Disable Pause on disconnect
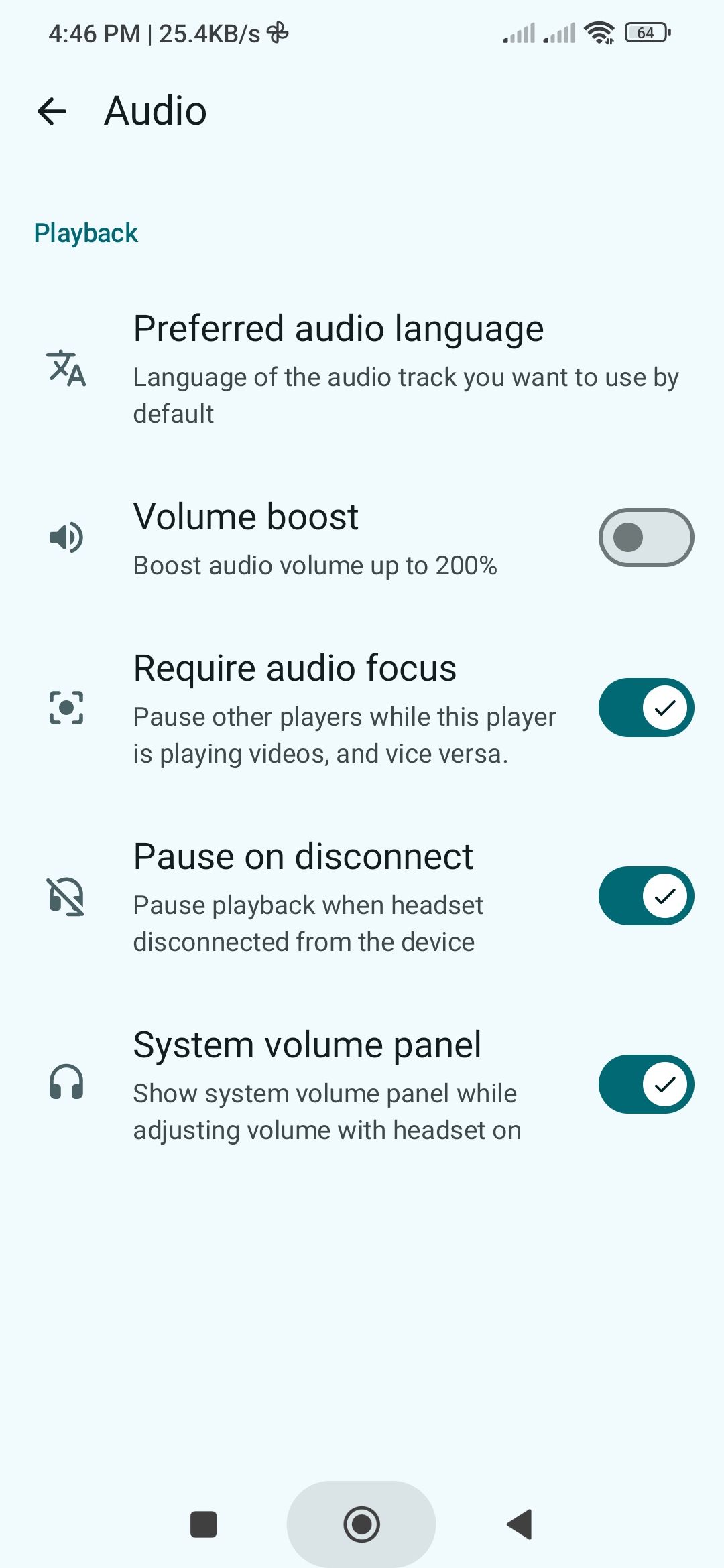The width and height of the screenshot is (724, 1568). tap(646, 896)
